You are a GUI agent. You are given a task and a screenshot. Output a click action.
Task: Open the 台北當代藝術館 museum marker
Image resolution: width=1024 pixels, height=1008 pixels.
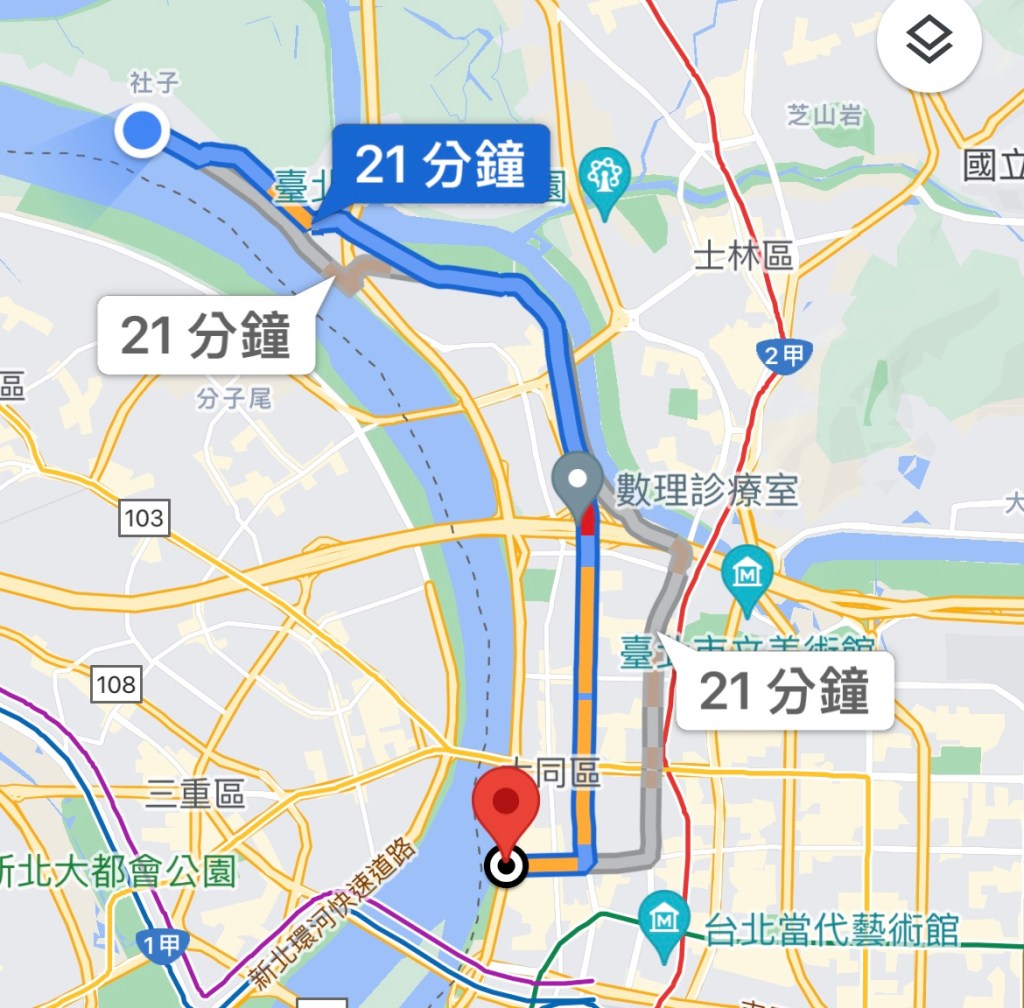663,917
